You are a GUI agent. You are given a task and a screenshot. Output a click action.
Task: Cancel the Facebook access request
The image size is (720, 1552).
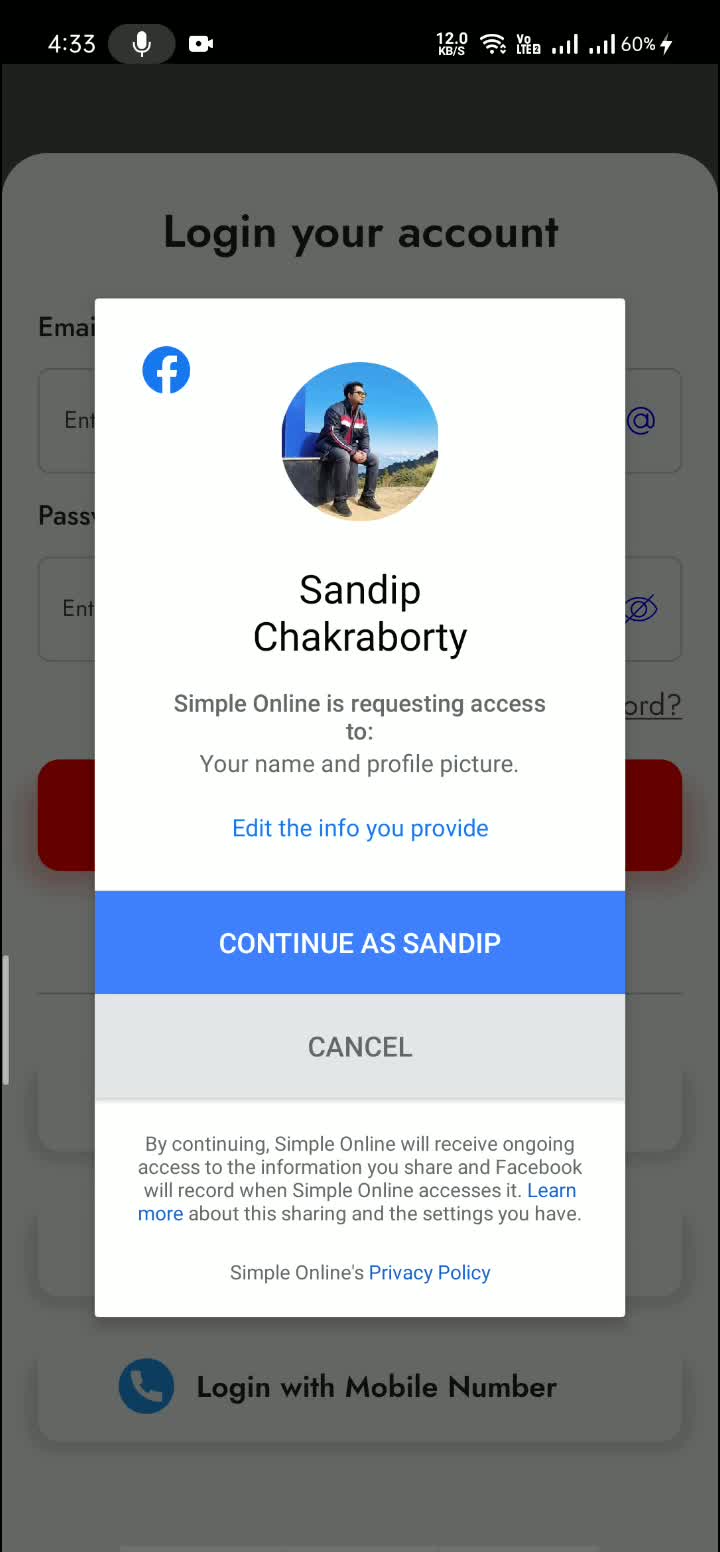[x=360, y=1047]
